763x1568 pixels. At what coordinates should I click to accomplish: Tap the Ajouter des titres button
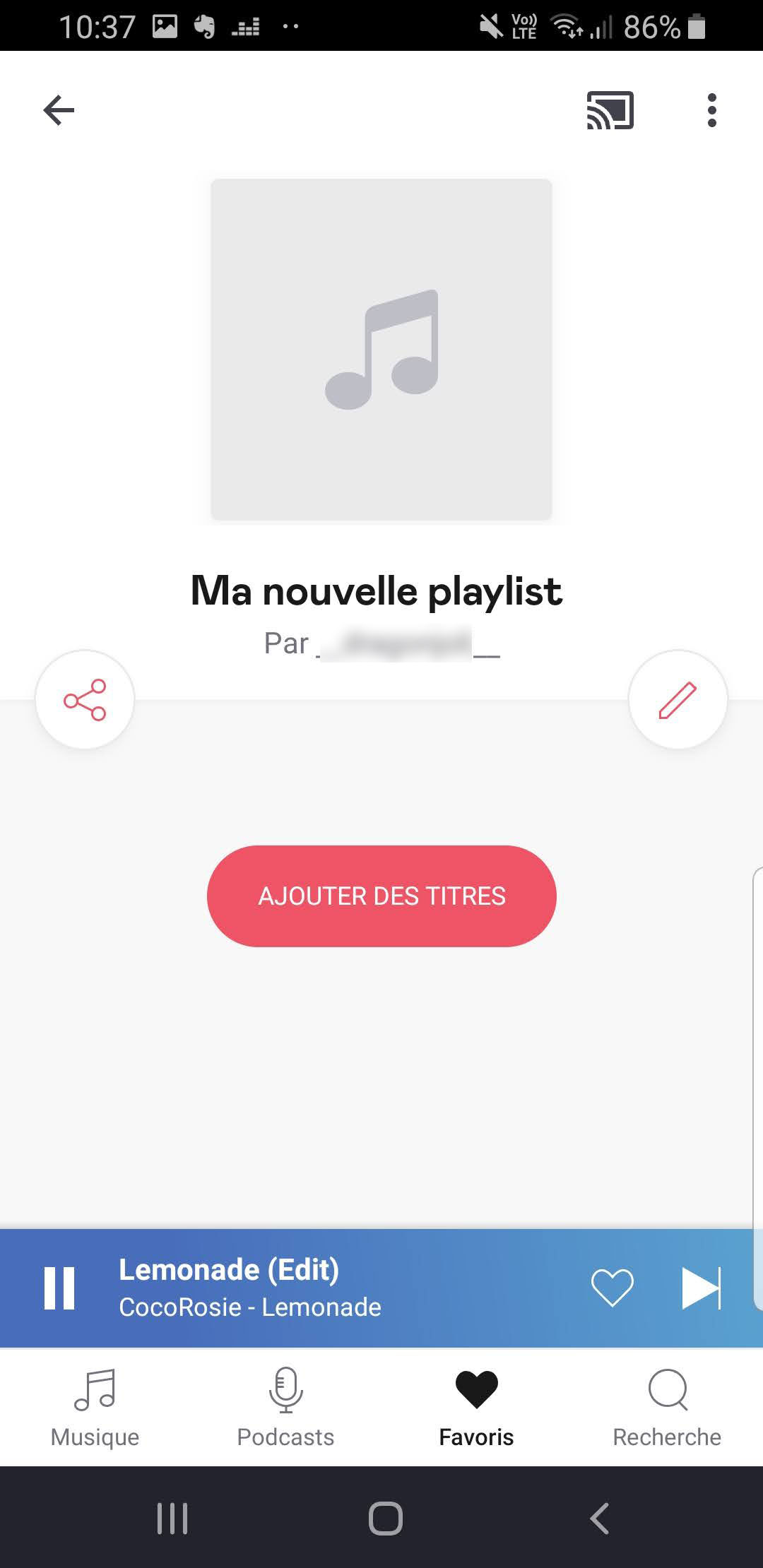point(381,896)
